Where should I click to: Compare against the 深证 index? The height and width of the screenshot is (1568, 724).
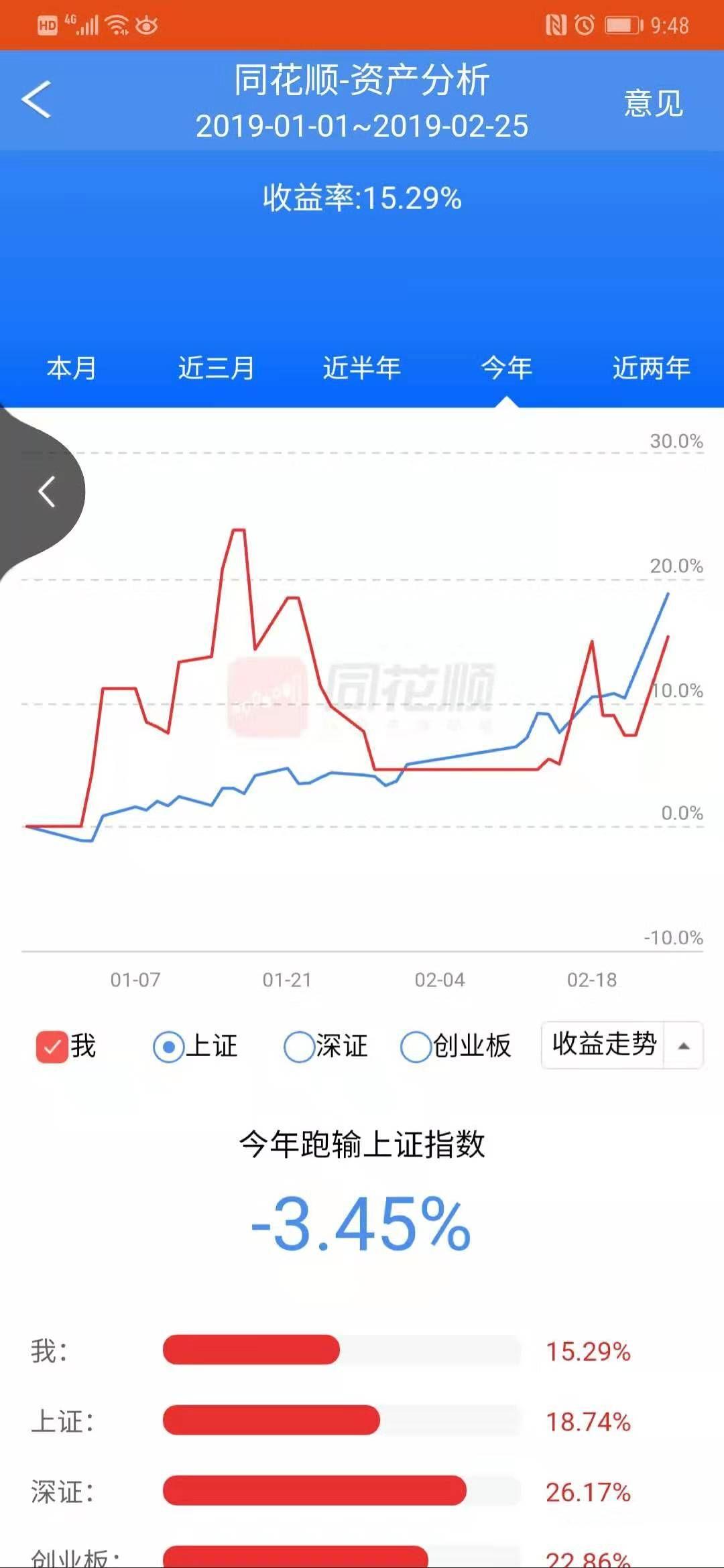[x=299, y=1047]
